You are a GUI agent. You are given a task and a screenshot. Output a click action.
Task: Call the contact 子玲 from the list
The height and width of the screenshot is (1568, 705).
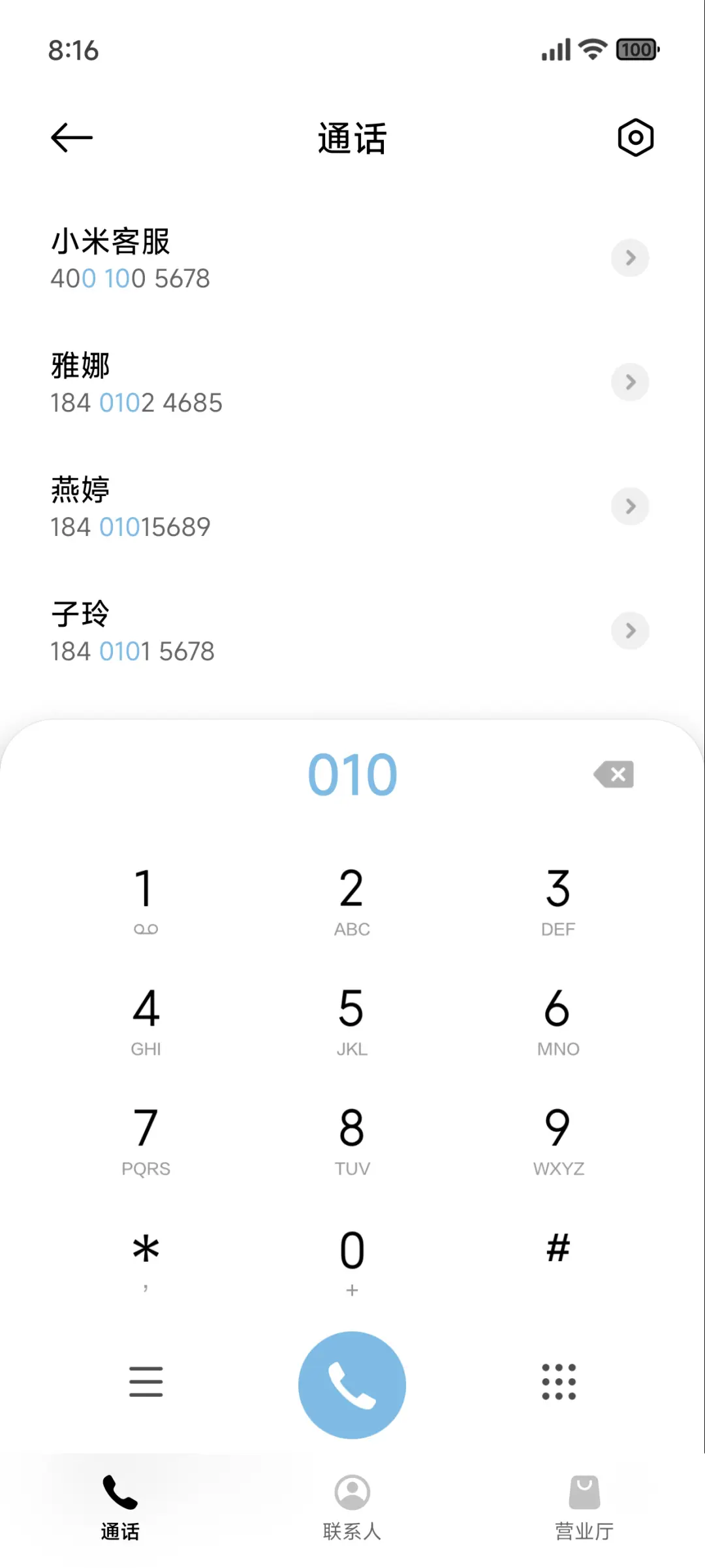pyautogui.click(x=261, y=630)
